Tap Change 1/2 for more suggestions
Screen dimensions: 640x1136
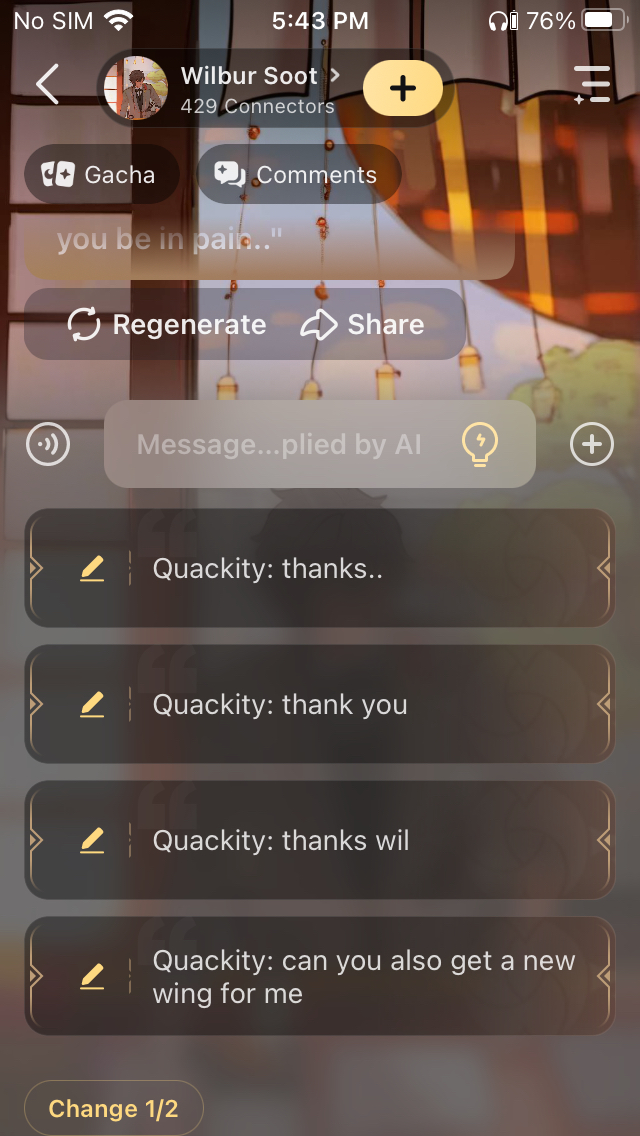coord(114,1108)
